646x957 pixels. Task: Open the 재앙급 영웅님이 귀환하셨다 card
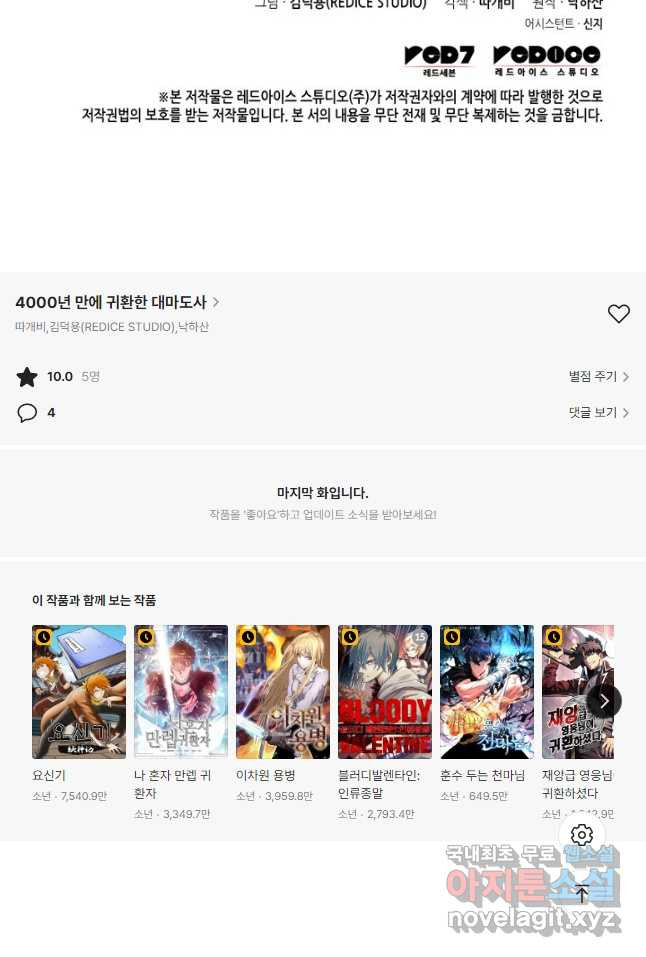(570, 692)
